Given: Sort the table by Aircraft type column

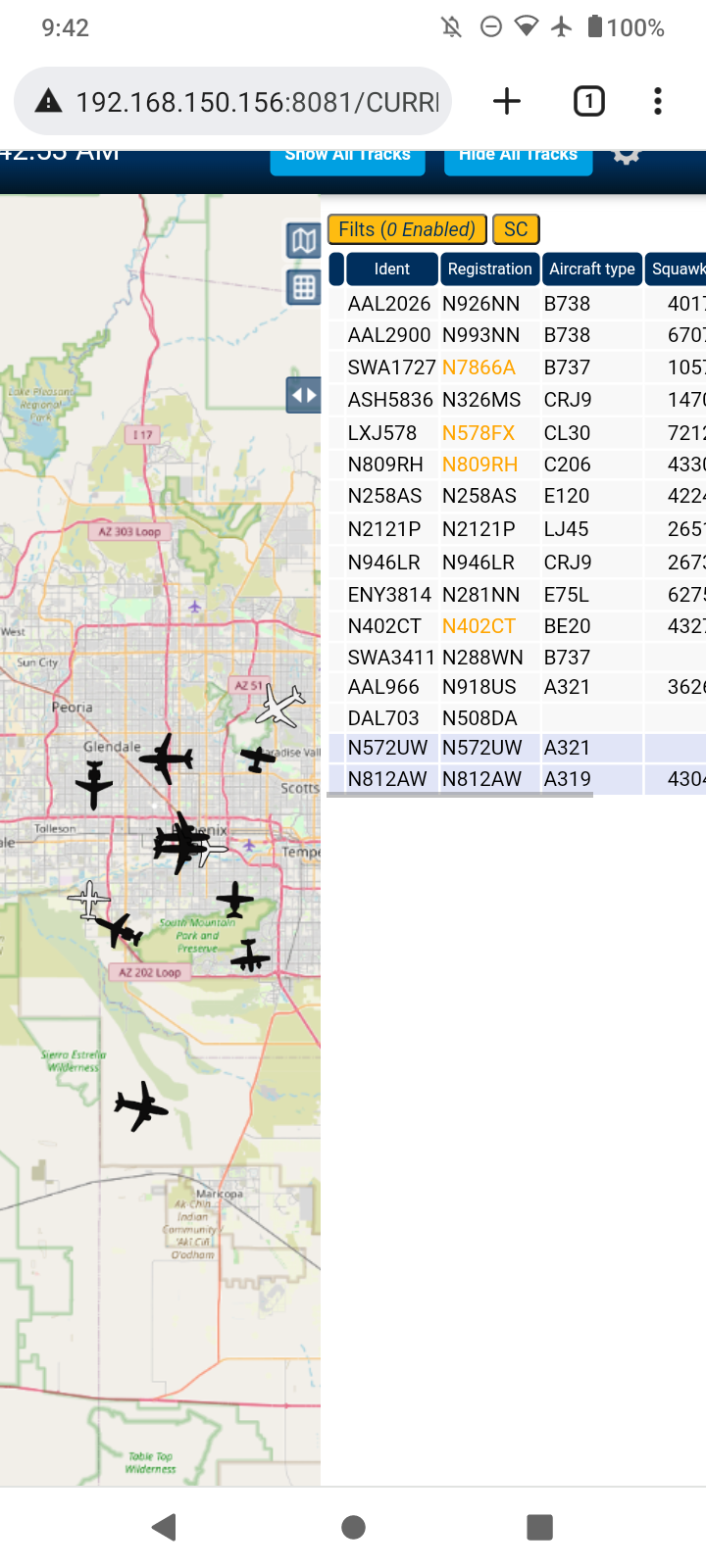Looking at the screenshot, I should click(592, 269).
